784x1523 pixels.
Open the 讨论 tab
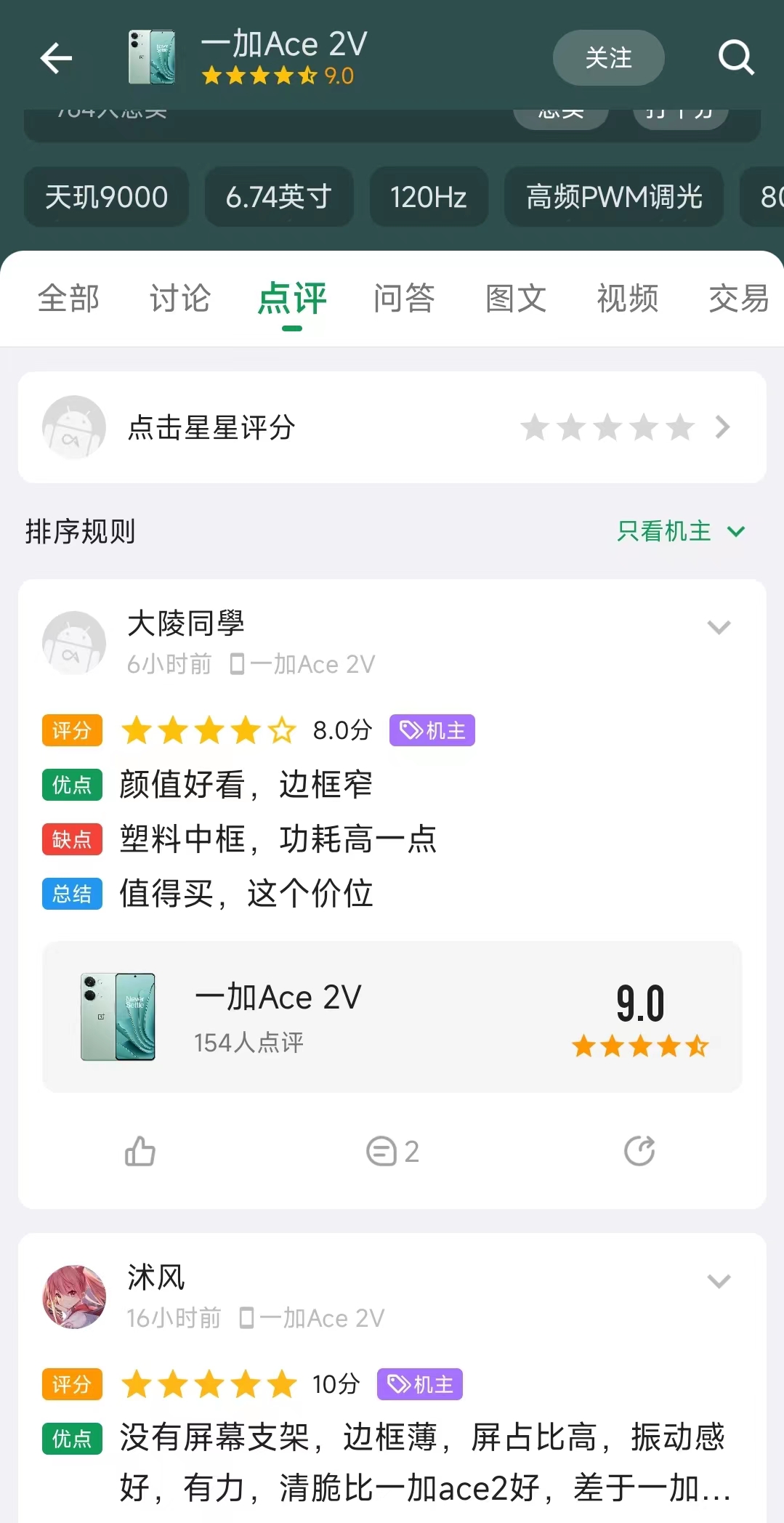pyautogui.click(x=179, y=298)
